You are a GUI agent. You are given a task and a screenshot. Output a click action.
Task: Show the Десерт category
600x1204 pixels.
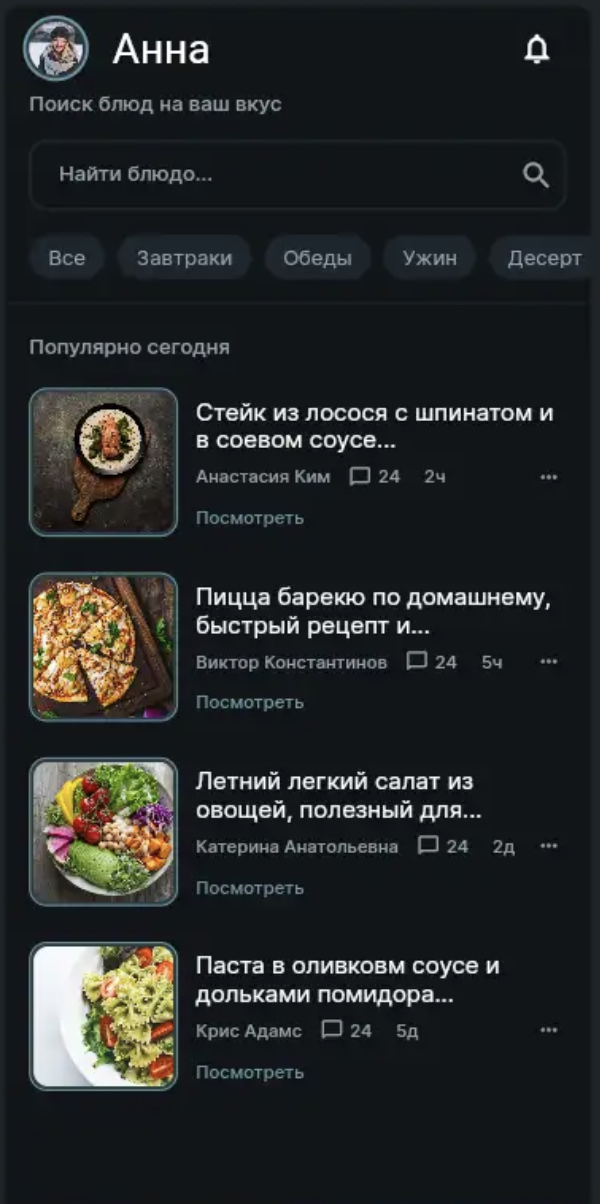(x=544, y=258)
